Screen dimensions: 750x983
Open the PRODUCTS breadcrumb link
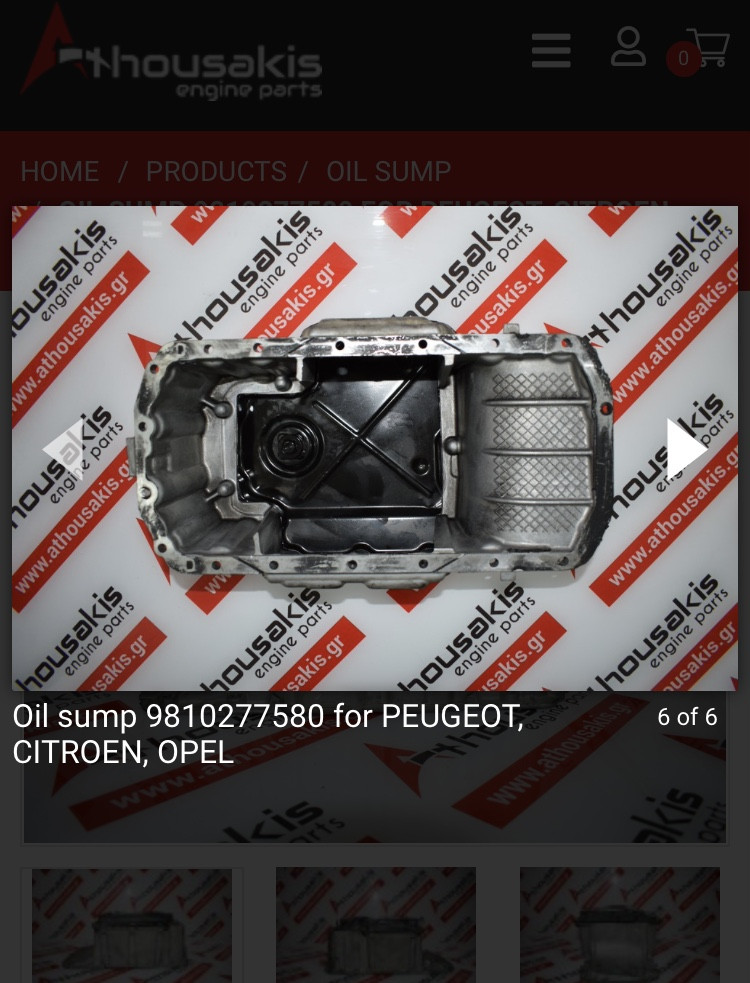(x=216, y=172)
